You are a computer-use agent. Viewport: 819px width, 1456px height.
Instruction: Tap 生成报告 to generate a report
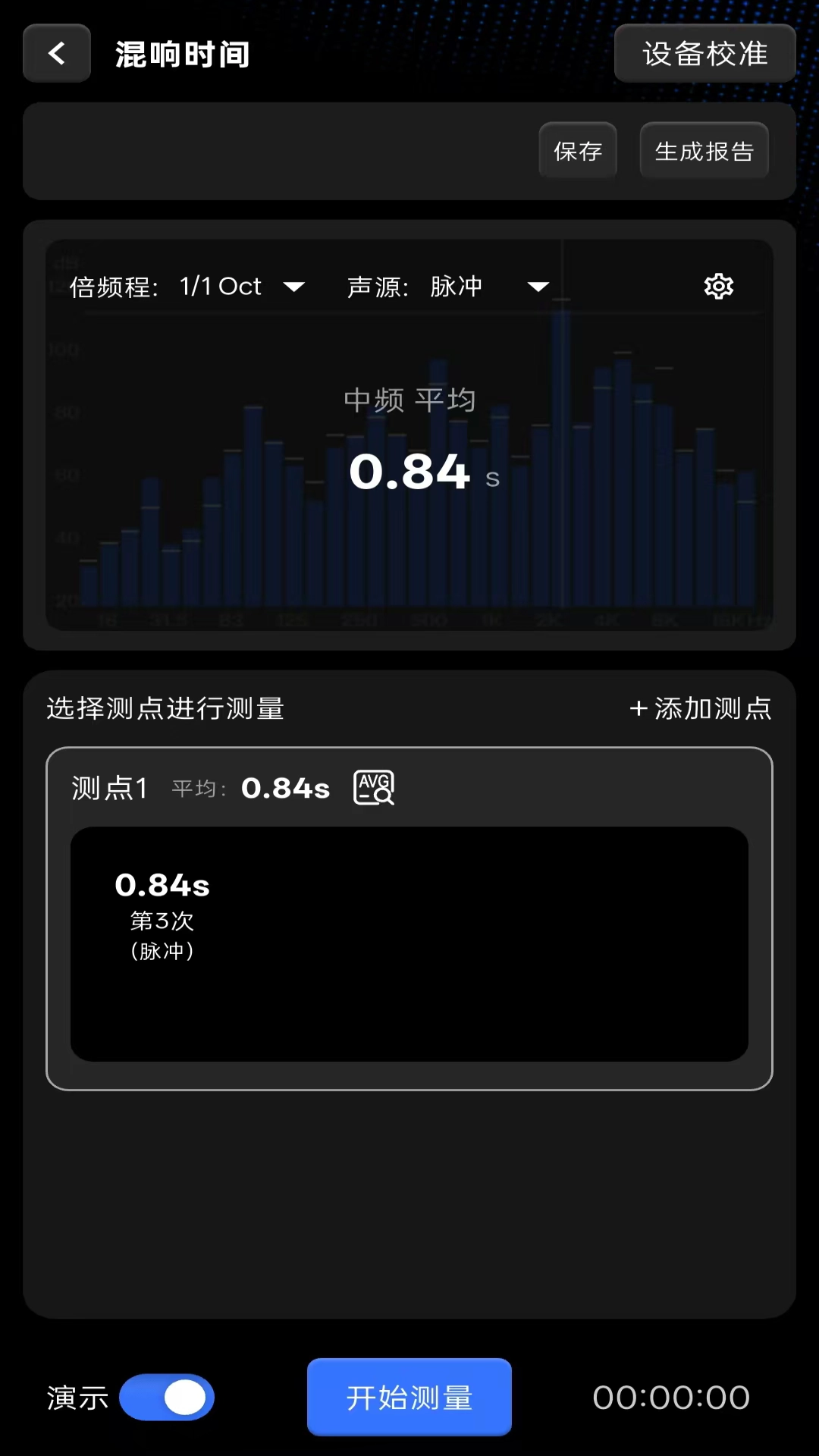[704, 150]
